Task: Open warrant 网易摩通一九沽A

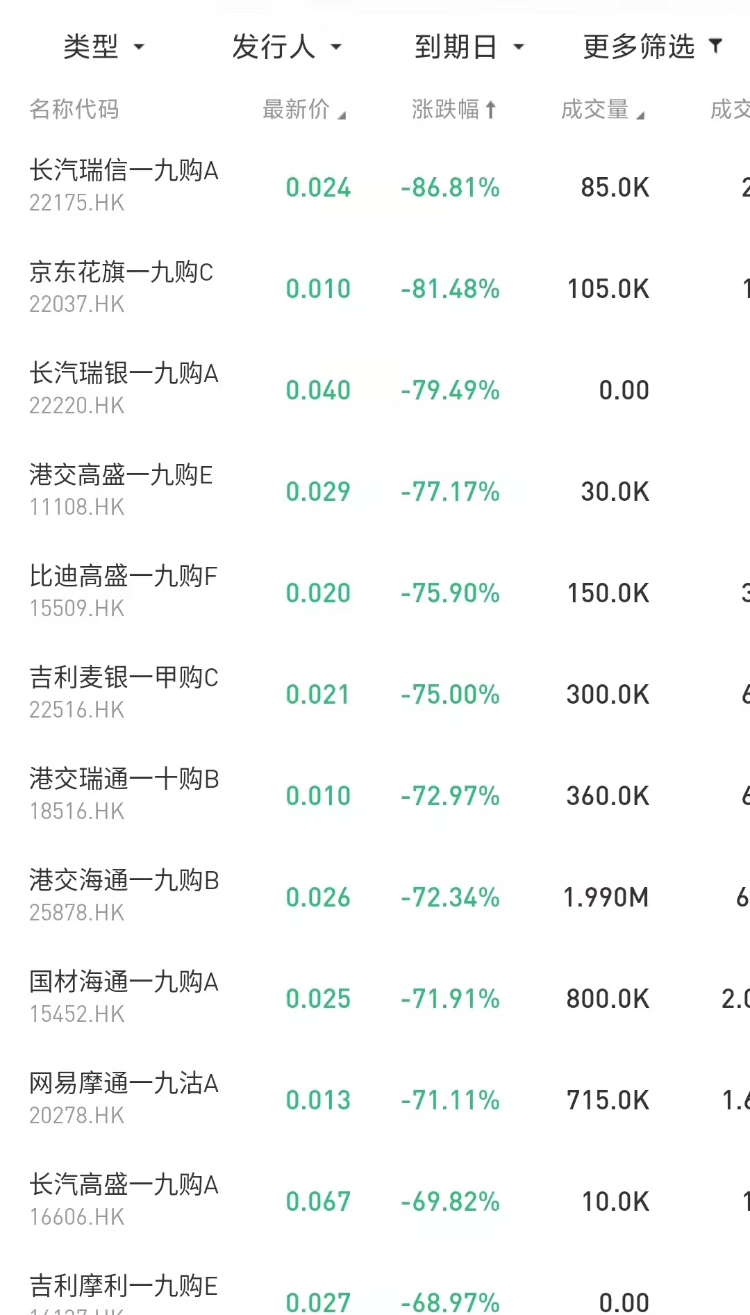Action: click(x=124, y=1098)
